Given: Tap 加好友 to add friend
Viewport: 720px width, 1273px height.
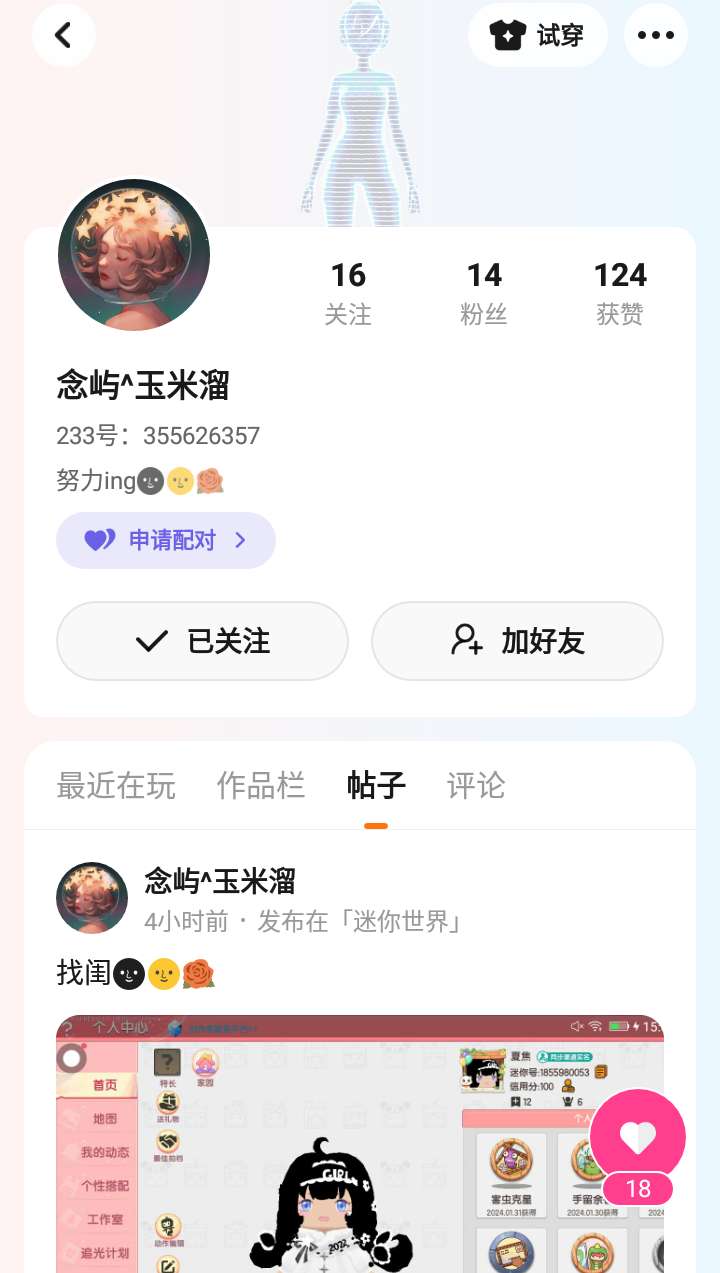Looking at the screenshot, I should (x=517, y=641).
